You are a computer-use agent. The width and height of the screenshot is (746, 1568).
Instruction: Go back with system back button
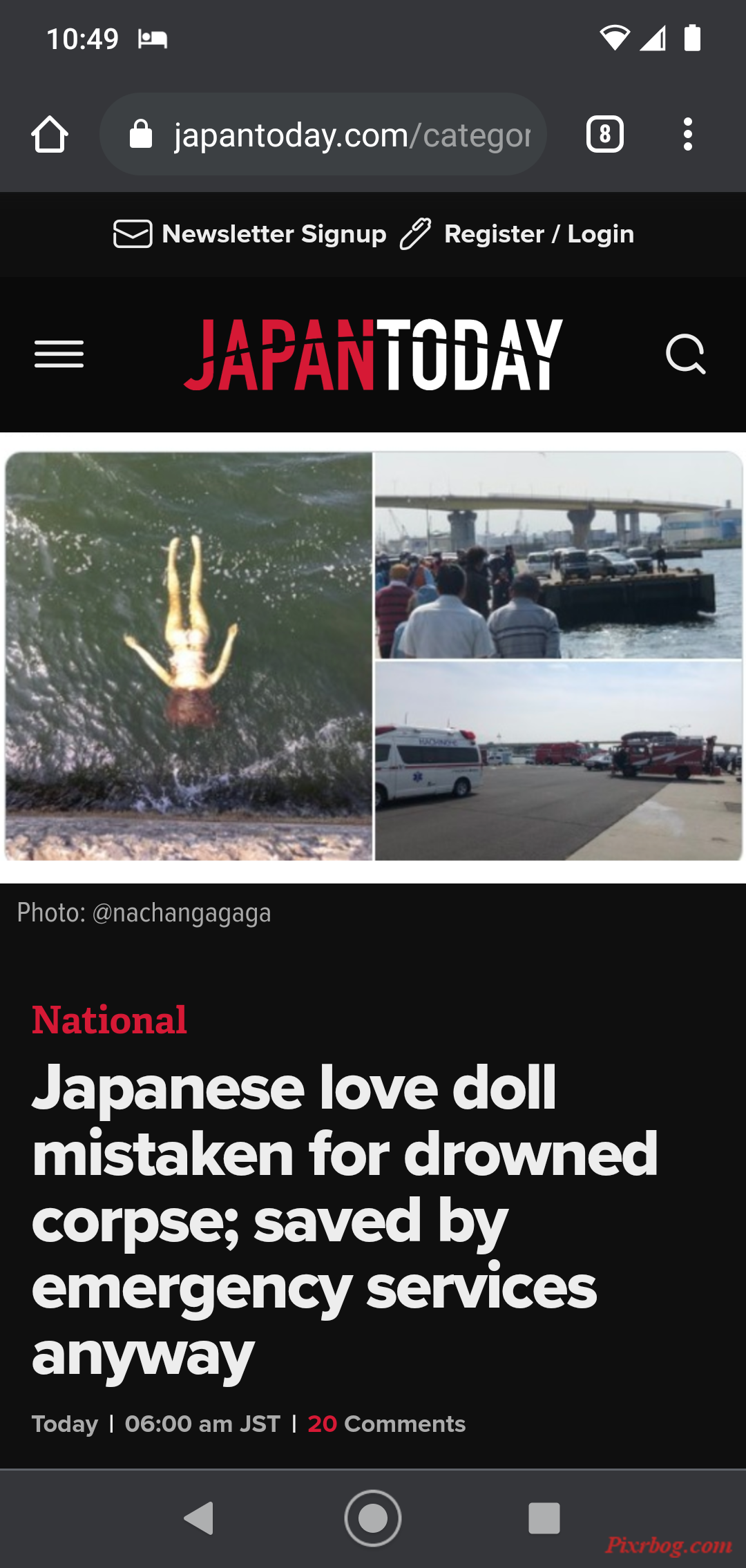199,1518
